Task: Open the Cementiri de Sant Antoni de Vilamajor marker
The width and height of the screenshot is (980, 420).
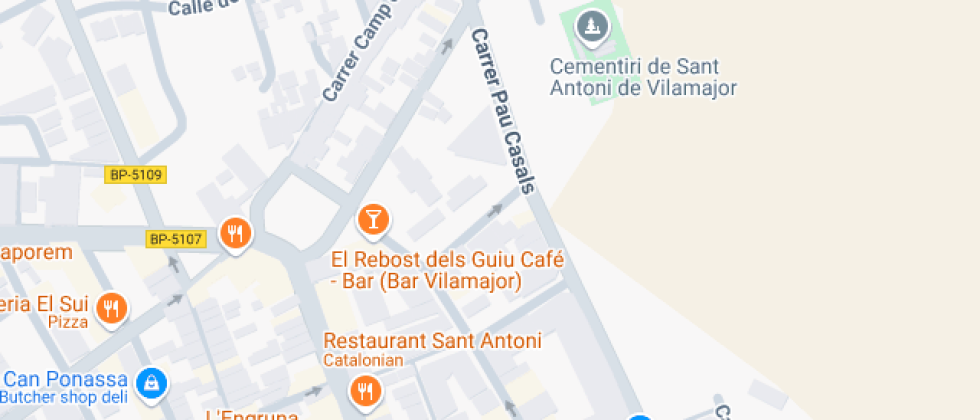Action: coord(594,26)
